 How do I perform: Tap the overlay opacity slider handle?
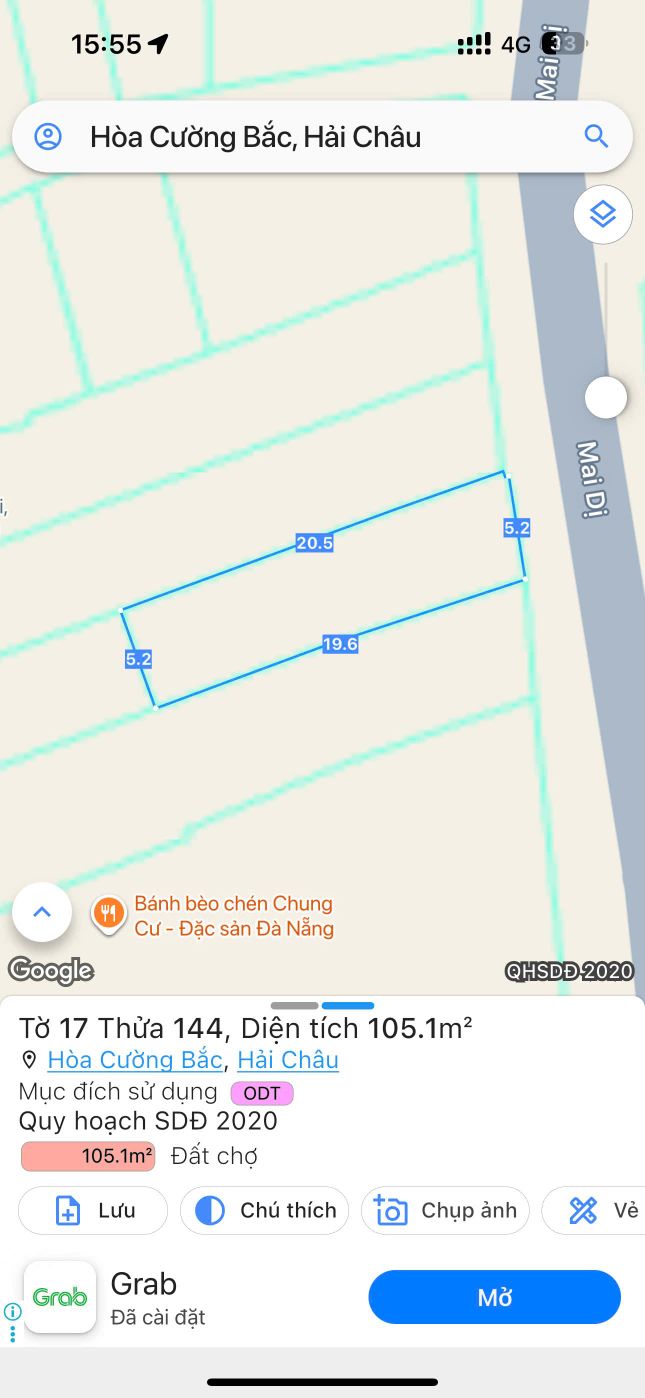point(605,398)
